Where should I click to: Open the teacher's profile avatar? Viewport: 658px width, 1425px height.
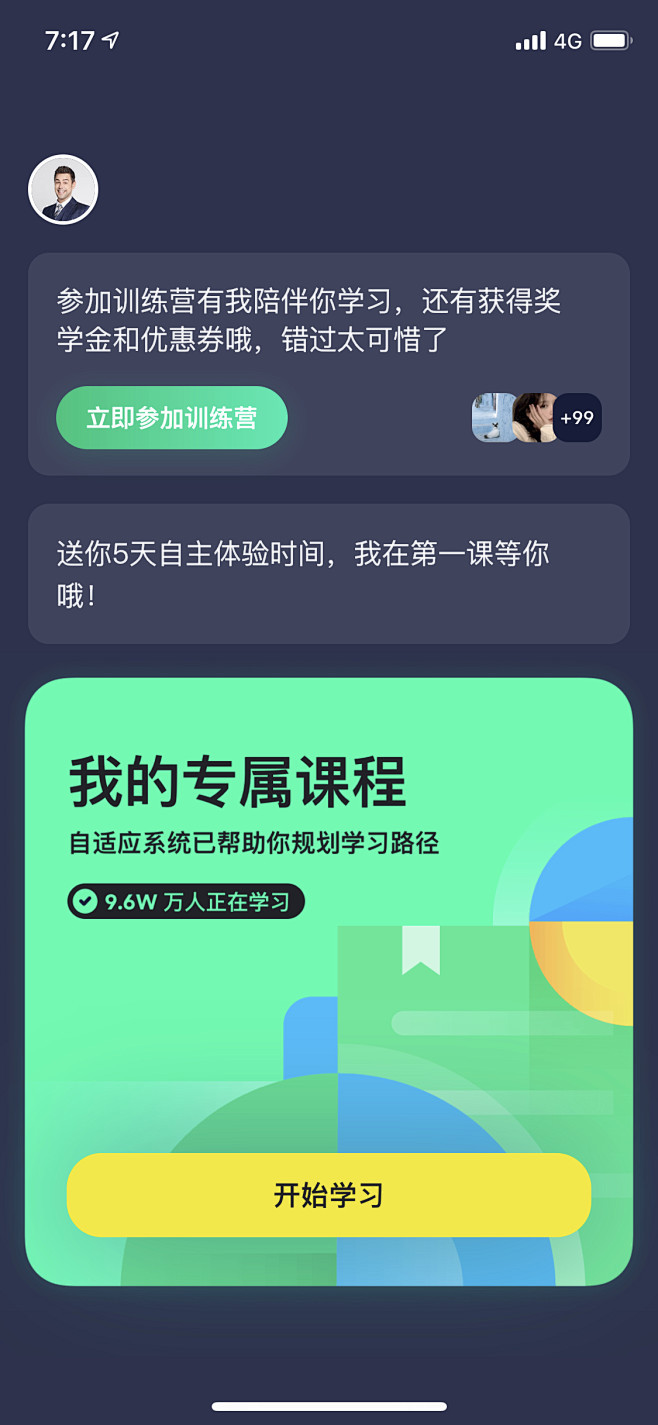(63, 189)
